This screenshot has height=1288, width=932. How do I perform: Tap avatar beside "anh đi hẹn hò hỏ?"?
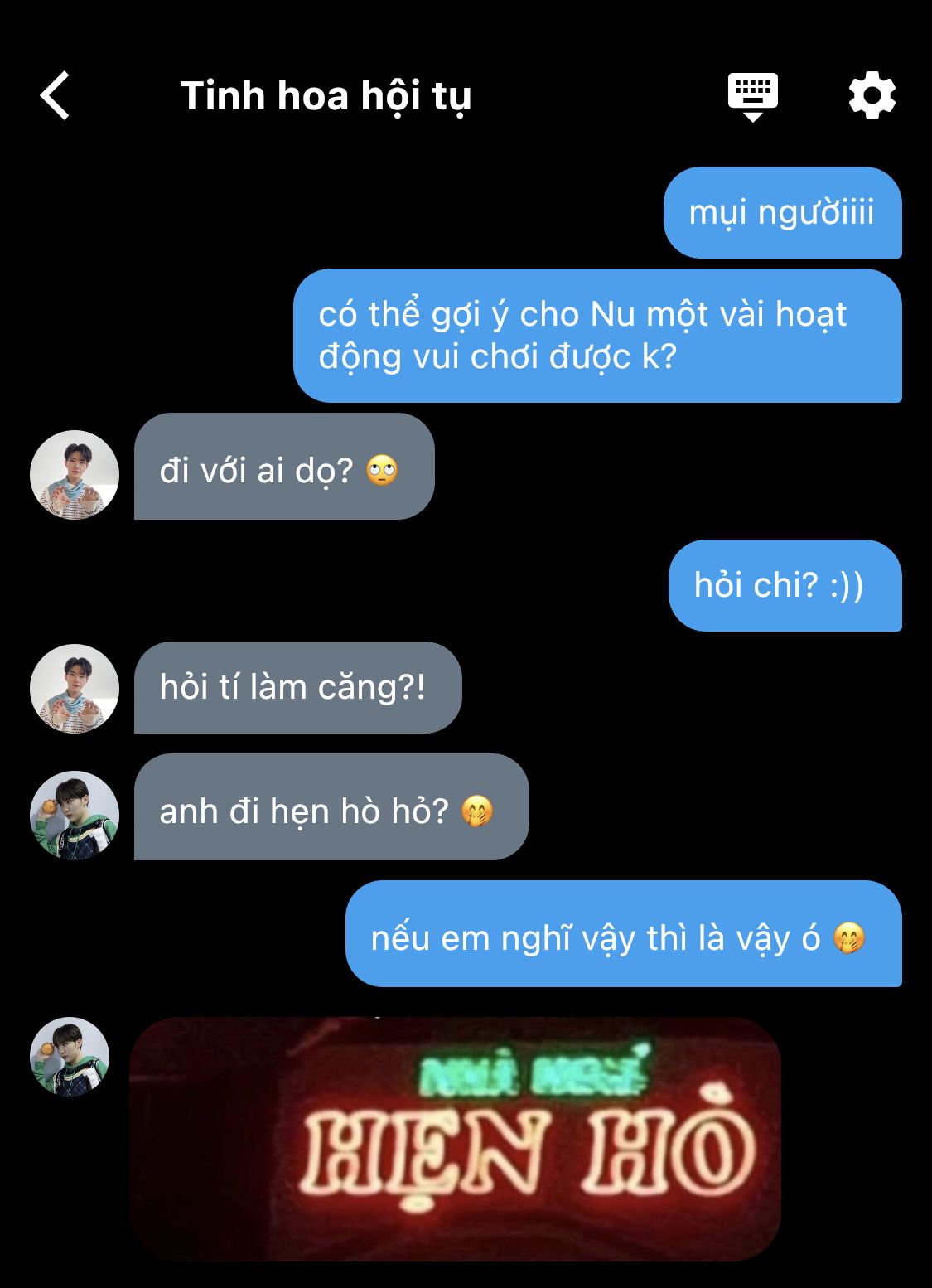pyautogui.click(x=75, y=815)
